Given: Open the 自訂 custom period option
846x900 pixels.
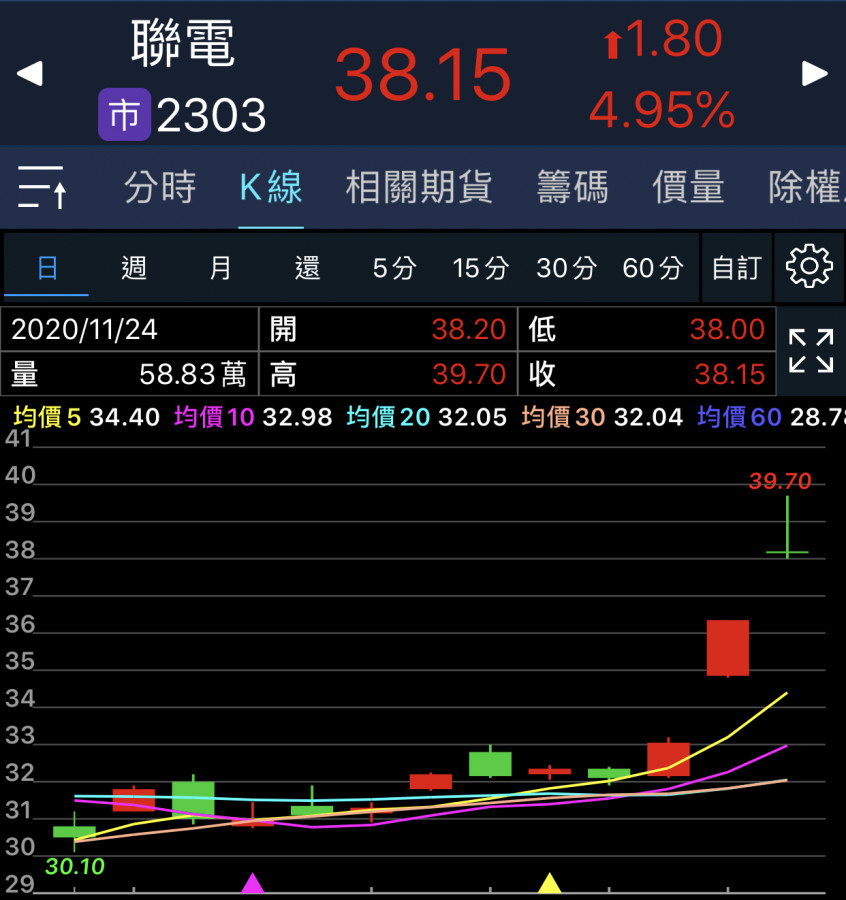Looking at the screenshot, I should pos(736,267).
